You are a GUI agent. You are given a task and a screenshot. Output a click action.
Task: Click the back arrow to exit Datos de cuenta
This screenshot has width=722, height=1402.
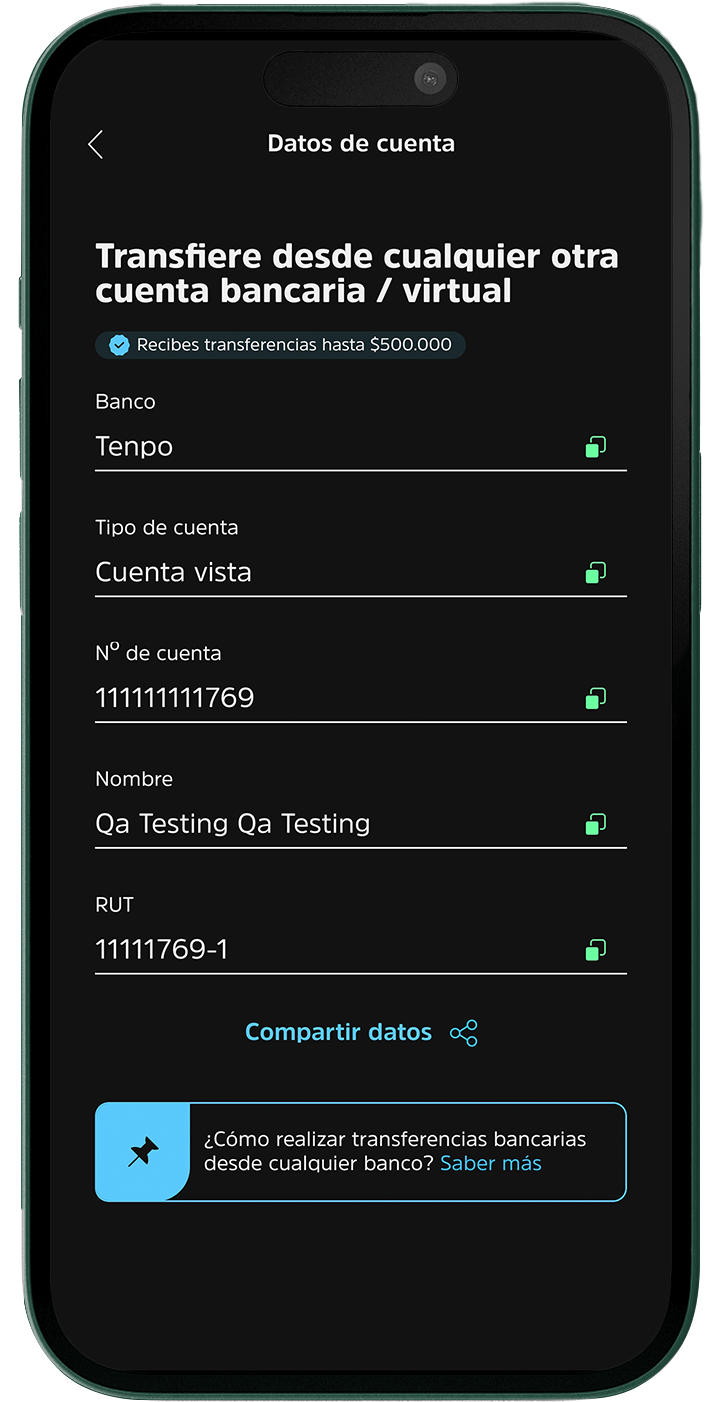[95, 144]
